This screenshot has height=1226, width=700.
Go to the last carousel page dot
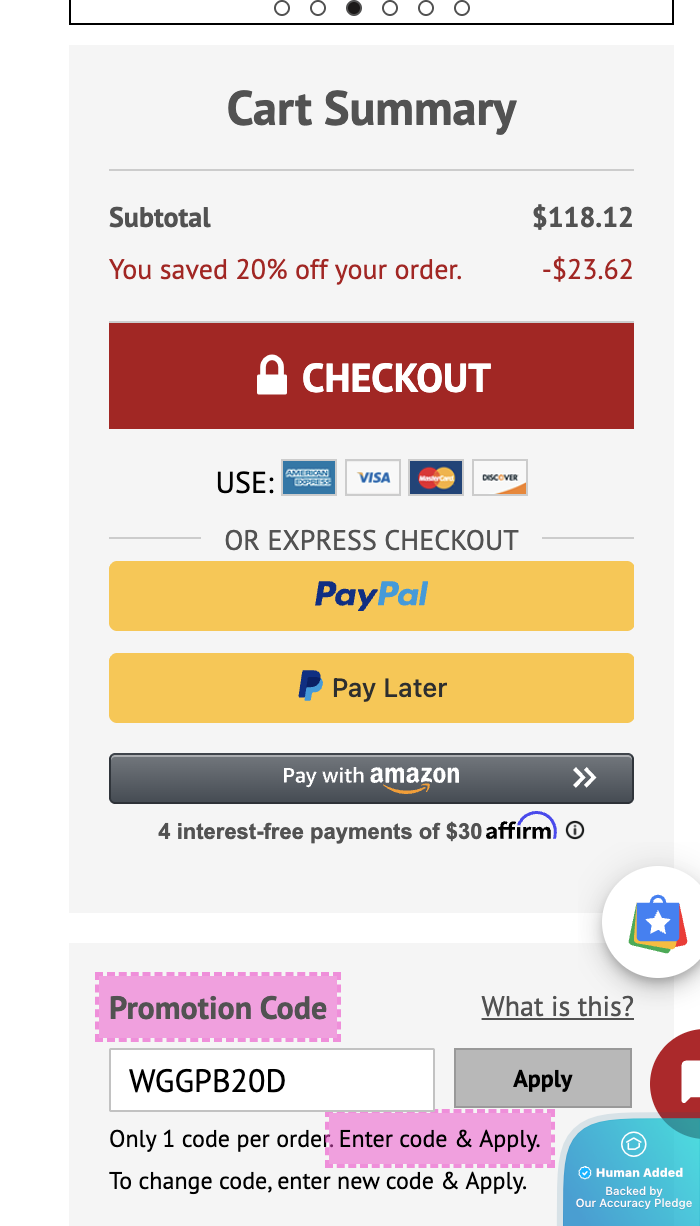point(462,8)
